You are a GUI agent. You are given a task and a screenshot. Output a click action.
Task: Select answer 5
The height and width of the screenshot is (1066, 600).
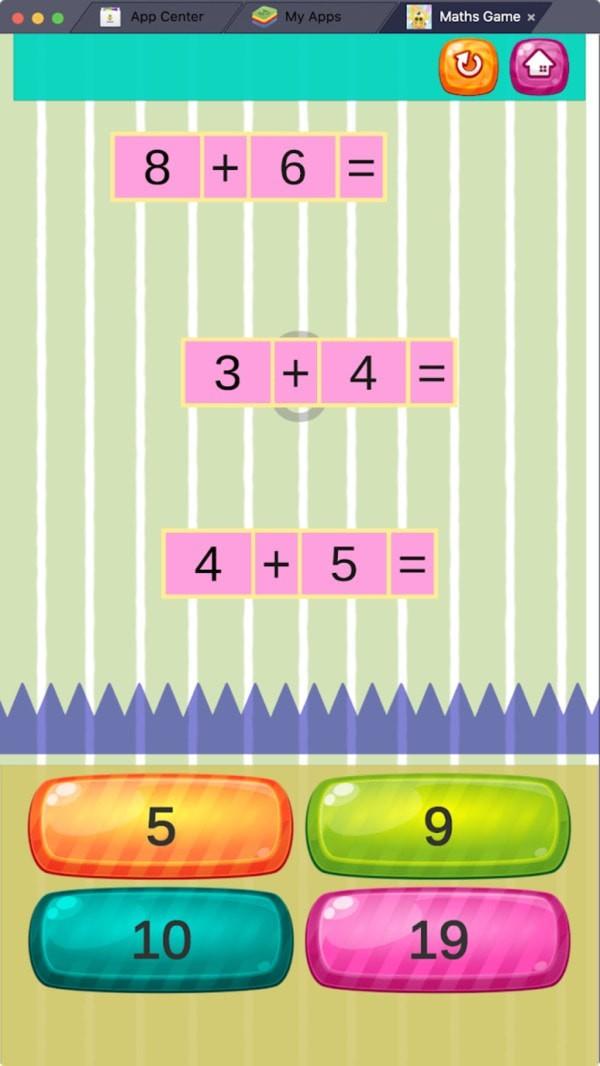pos(160,826)
